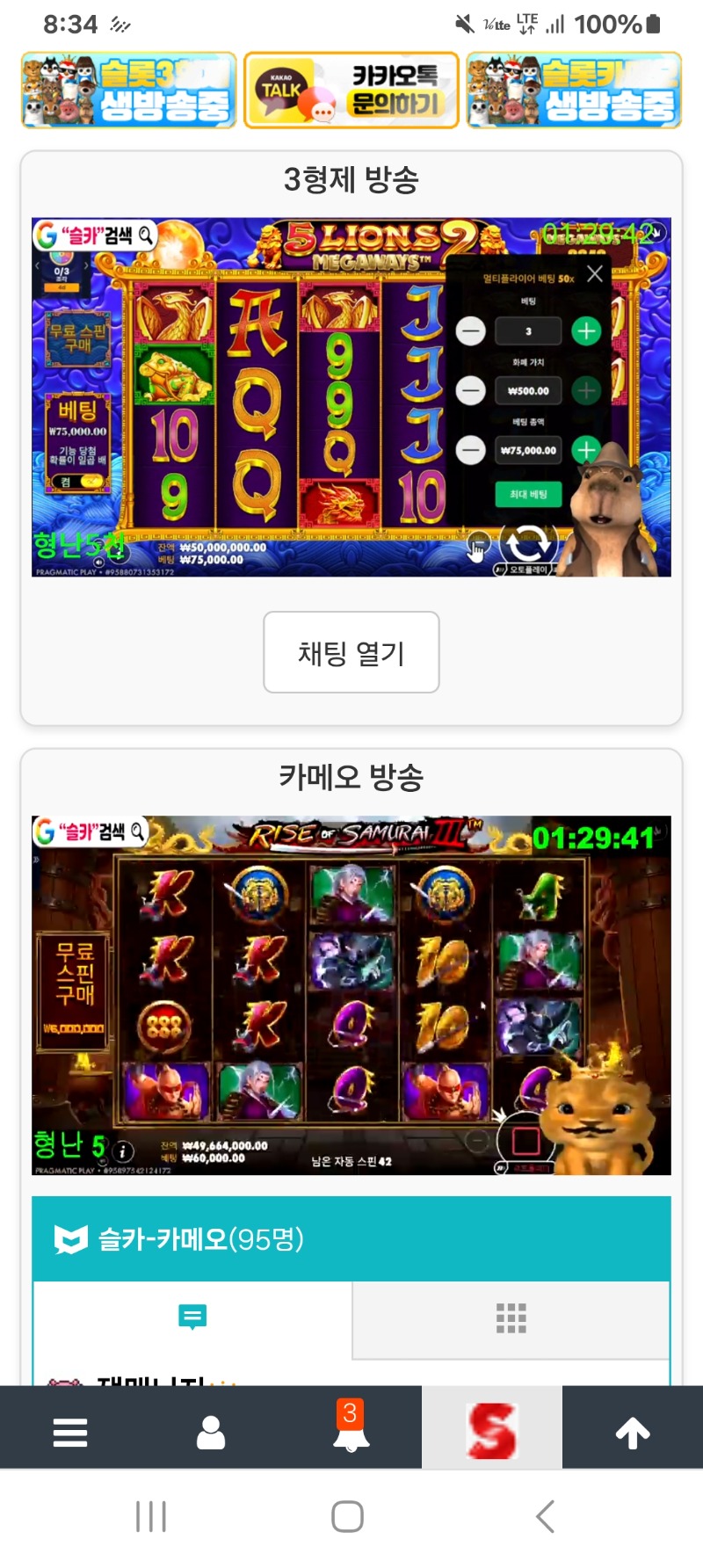The height and width of the screenshot is (1568, 703).
Task: Go to the phone's home screen
Action: [348, 1516]
